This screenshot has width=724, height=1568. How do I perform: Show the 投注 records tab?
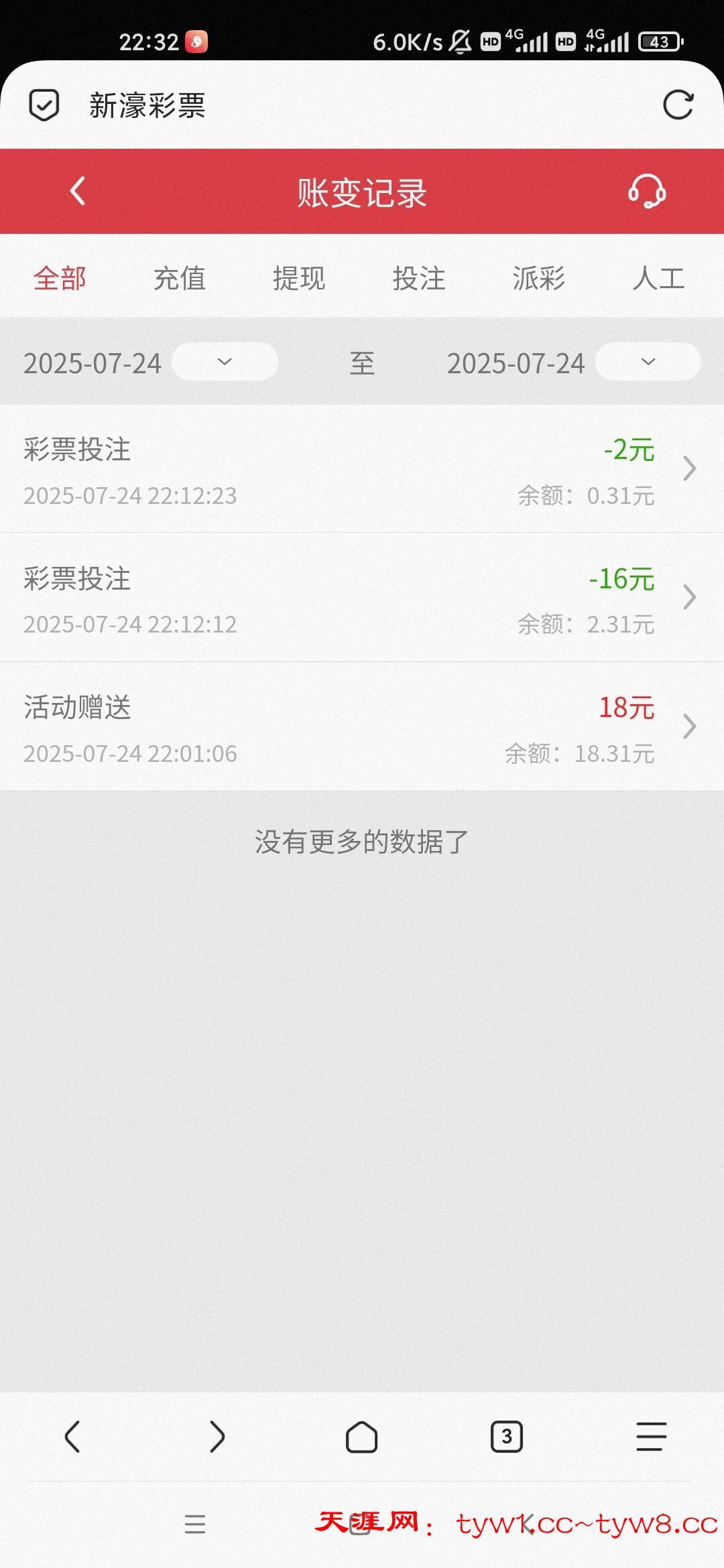(x=419, y=278)
